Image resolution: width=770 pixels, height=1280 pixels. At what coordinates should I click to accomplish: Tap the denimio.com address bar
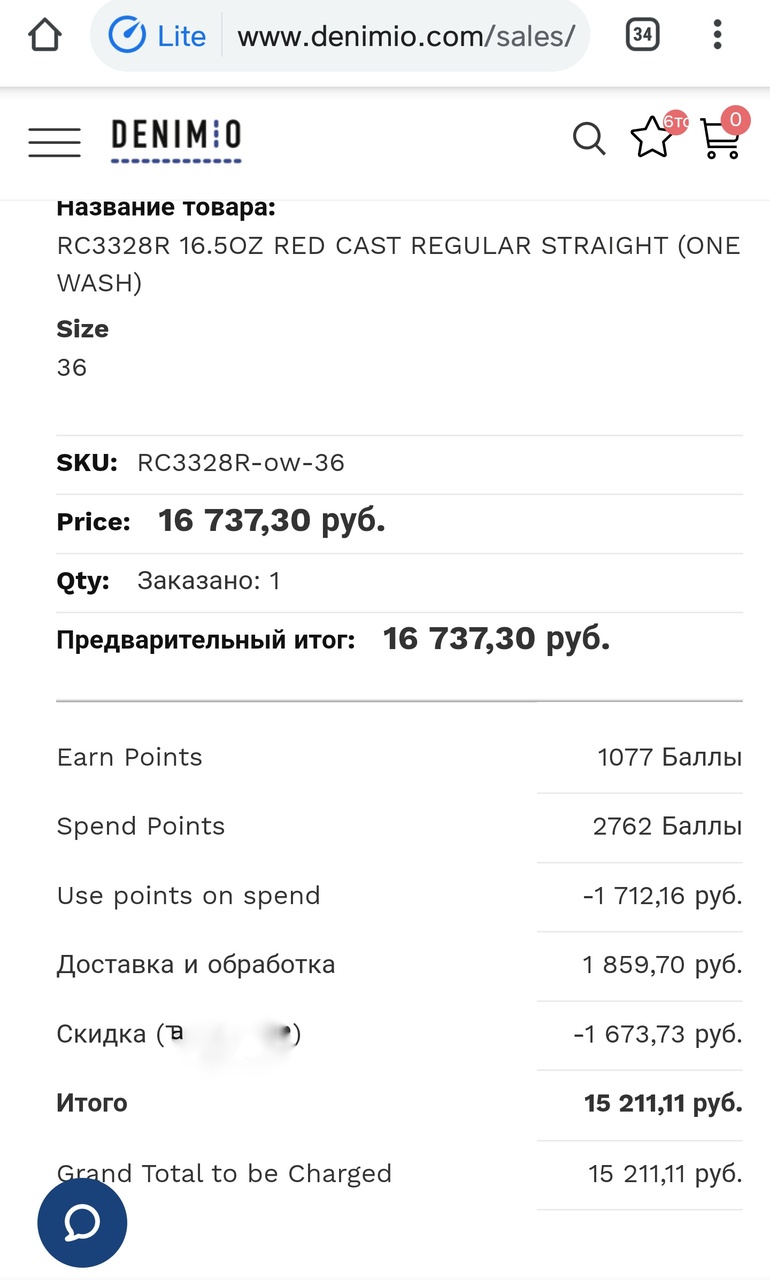(405, 37)
